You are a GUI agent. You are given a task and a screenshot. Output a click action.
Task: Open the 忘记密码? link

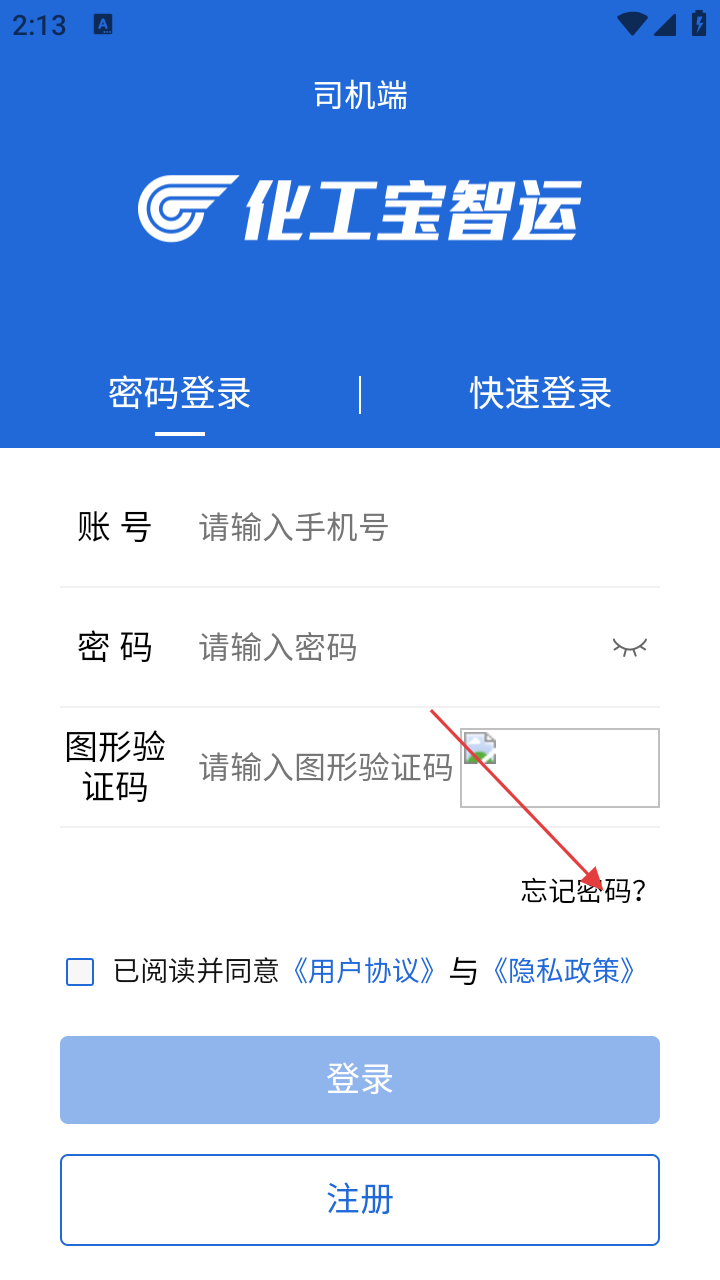click(584, 890)
